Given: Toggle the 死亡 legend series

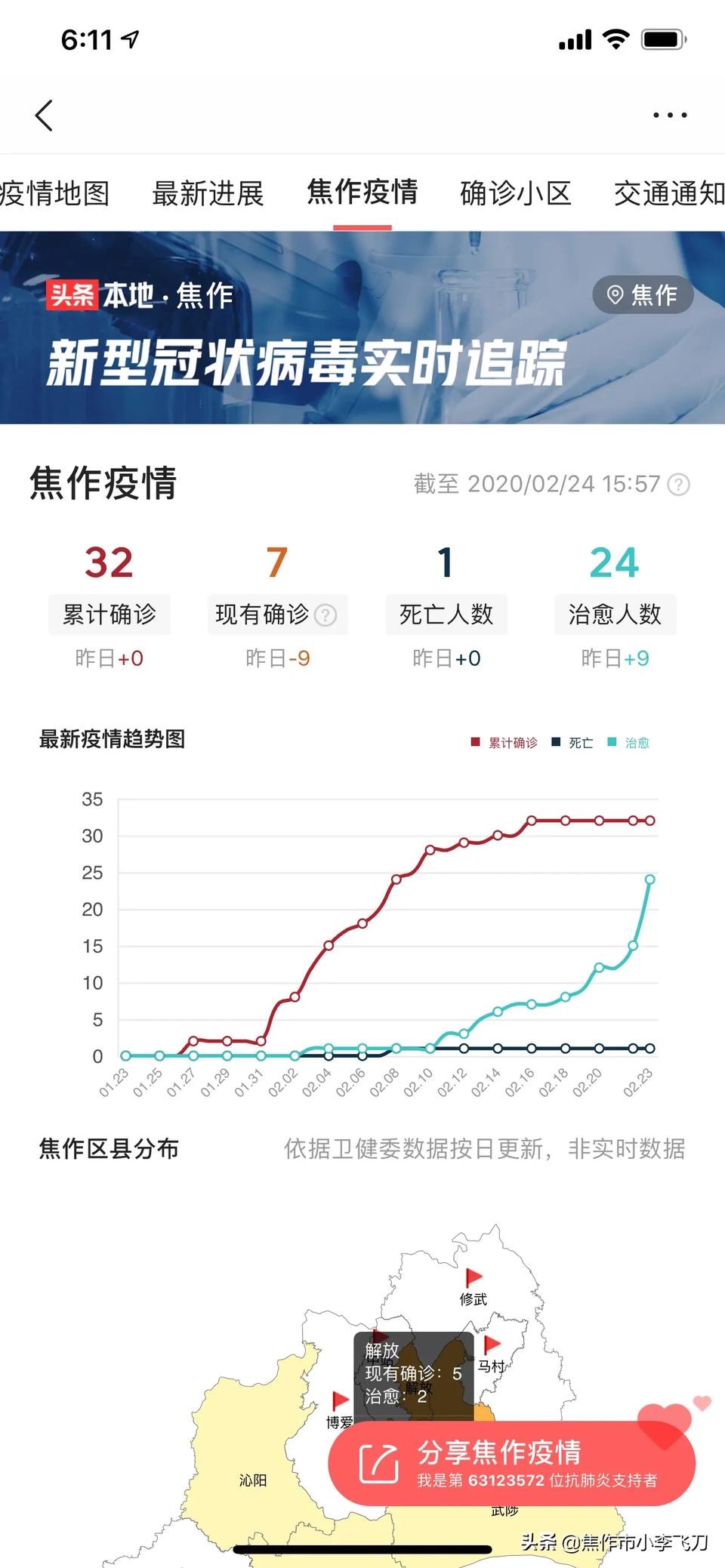Looking at the screenshot, I should click(572, 743).
